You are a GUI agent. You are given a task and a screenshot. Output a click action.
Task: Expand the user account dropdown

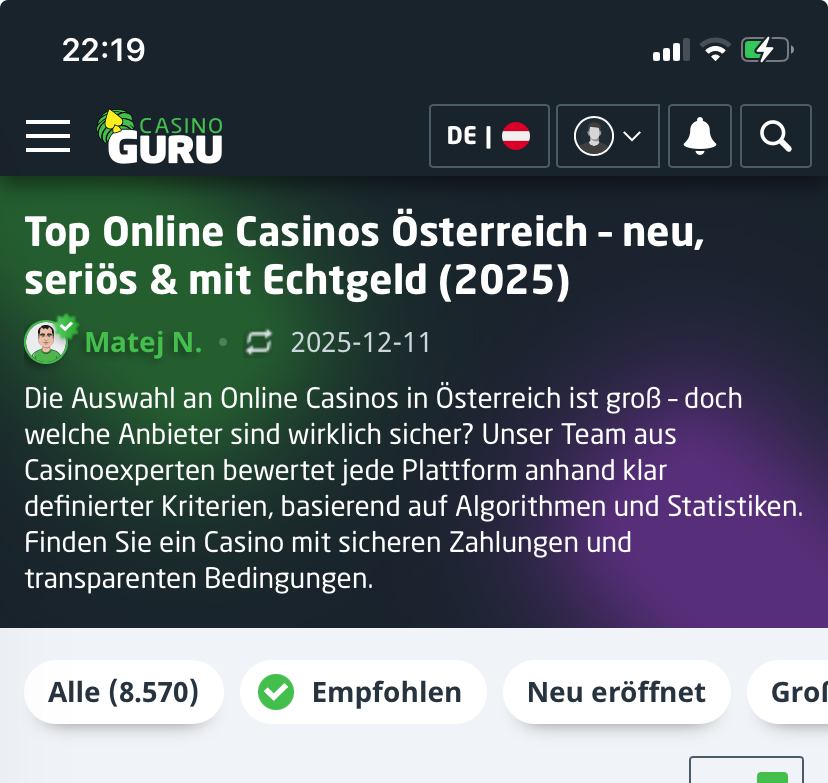pos(607,136)
